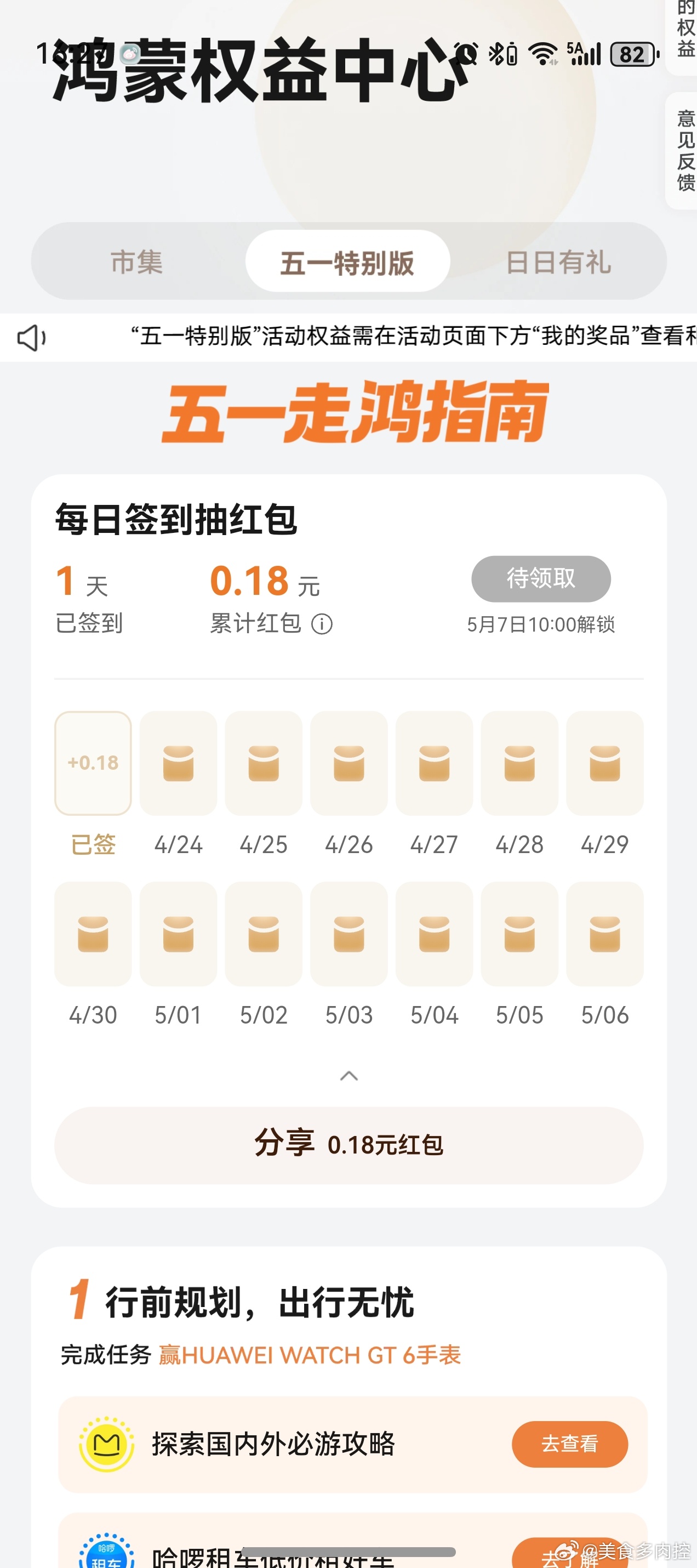Screen dimensions: 697x1568
Task: Tap the 5/06 red packet tile
Action: (x=604, y=934)
